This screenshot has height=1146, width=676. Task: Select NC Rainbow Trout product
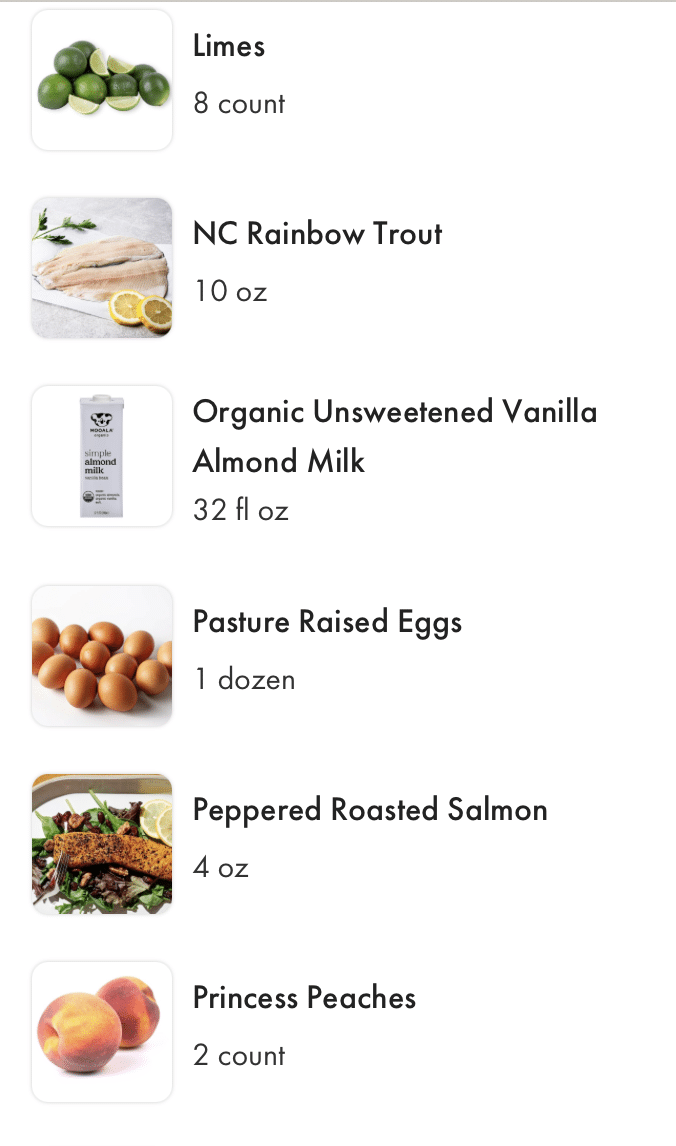click(338, 267)
